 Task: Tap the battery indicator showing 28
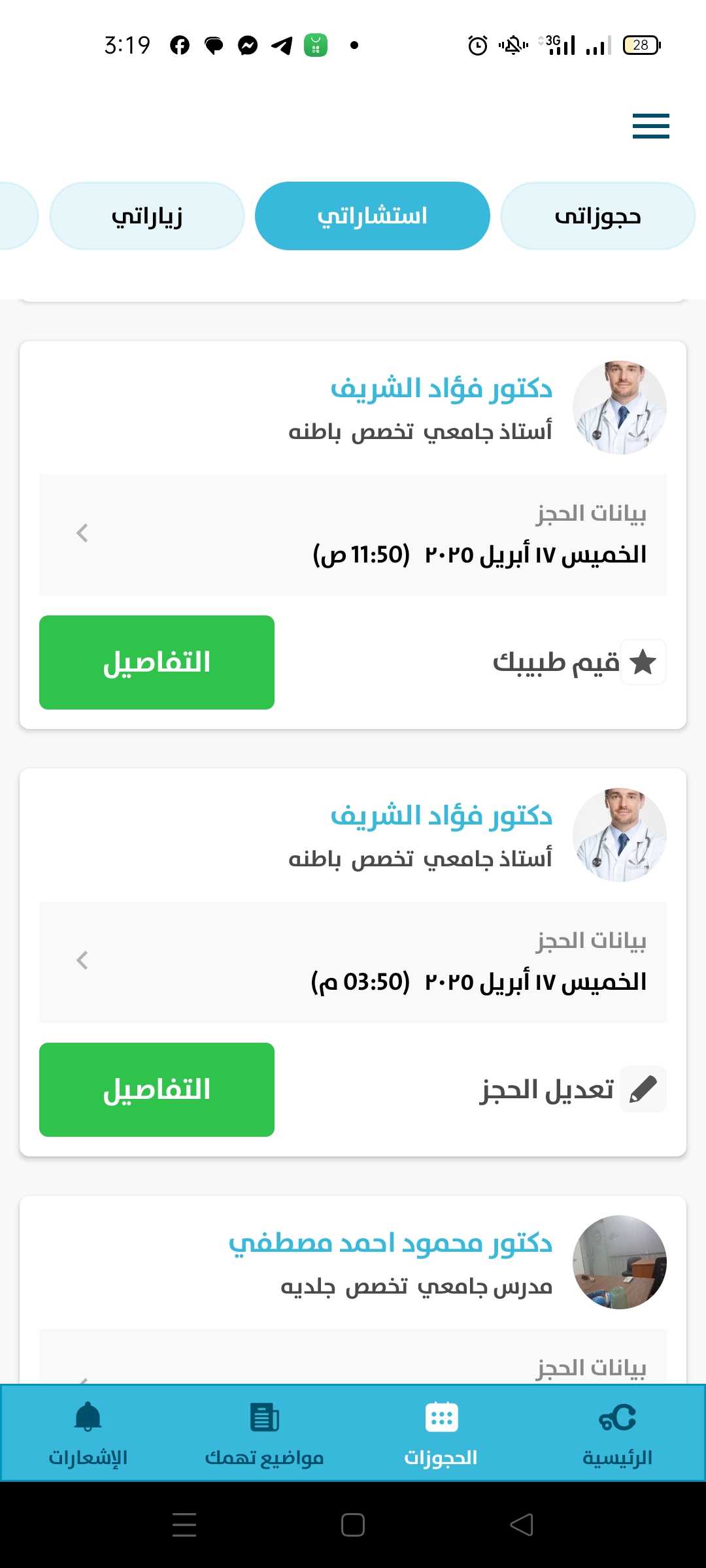tap(639, 44)
